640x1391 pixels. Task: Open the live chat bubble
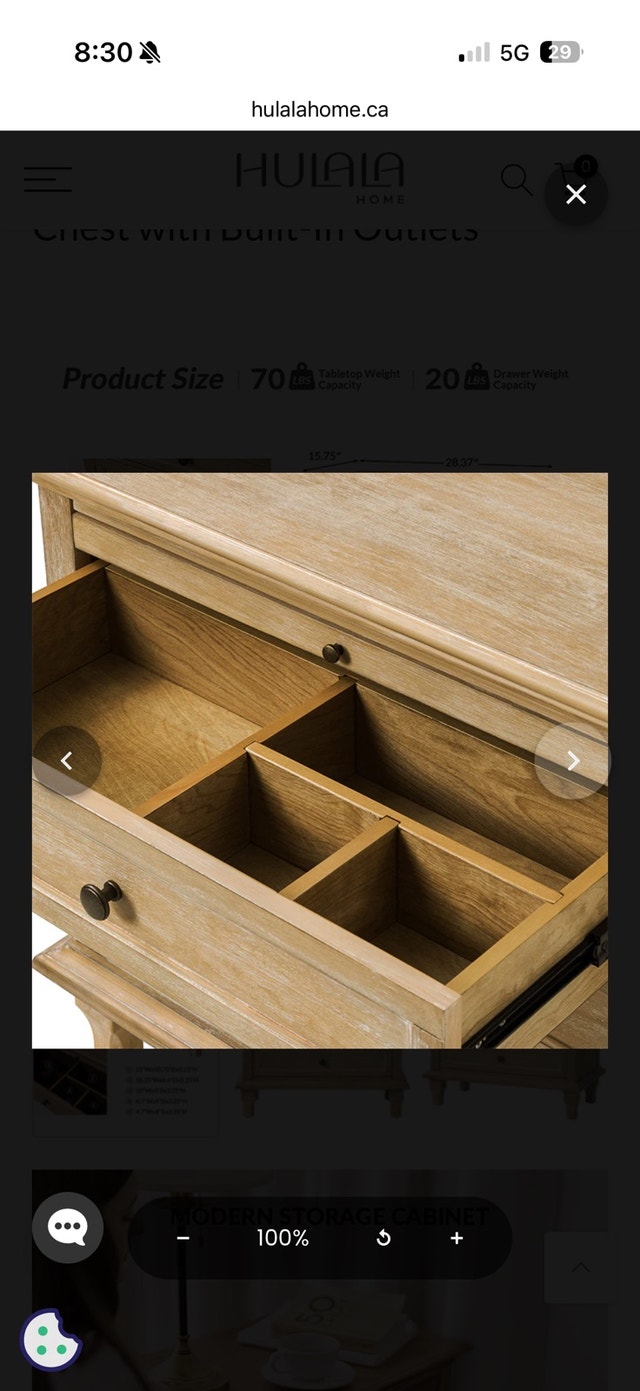pyautogui.click(x=68, y=1227)
